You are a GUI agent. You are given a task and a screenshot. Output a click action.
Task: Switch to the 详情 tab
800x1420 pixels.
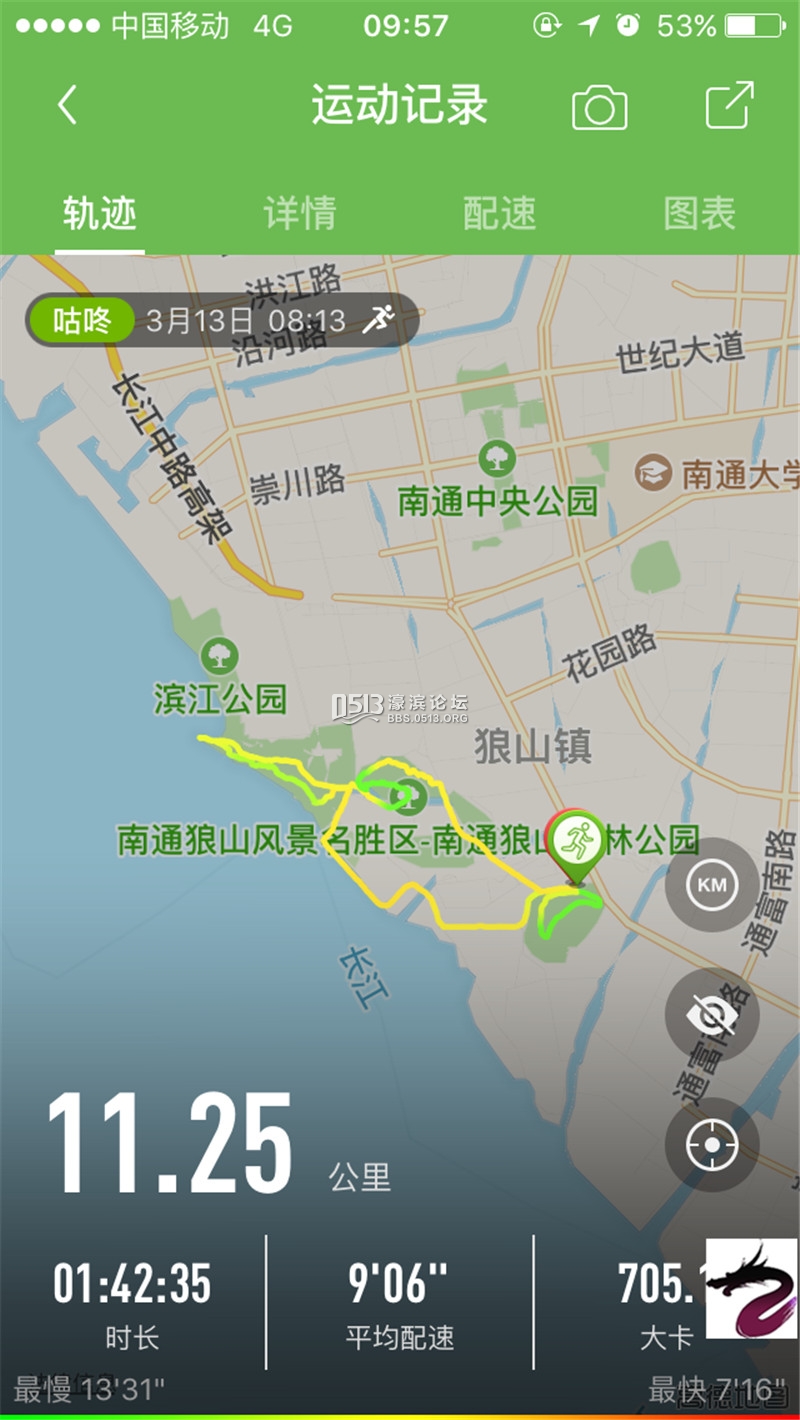pyautogui.click(x=299, y=213)
